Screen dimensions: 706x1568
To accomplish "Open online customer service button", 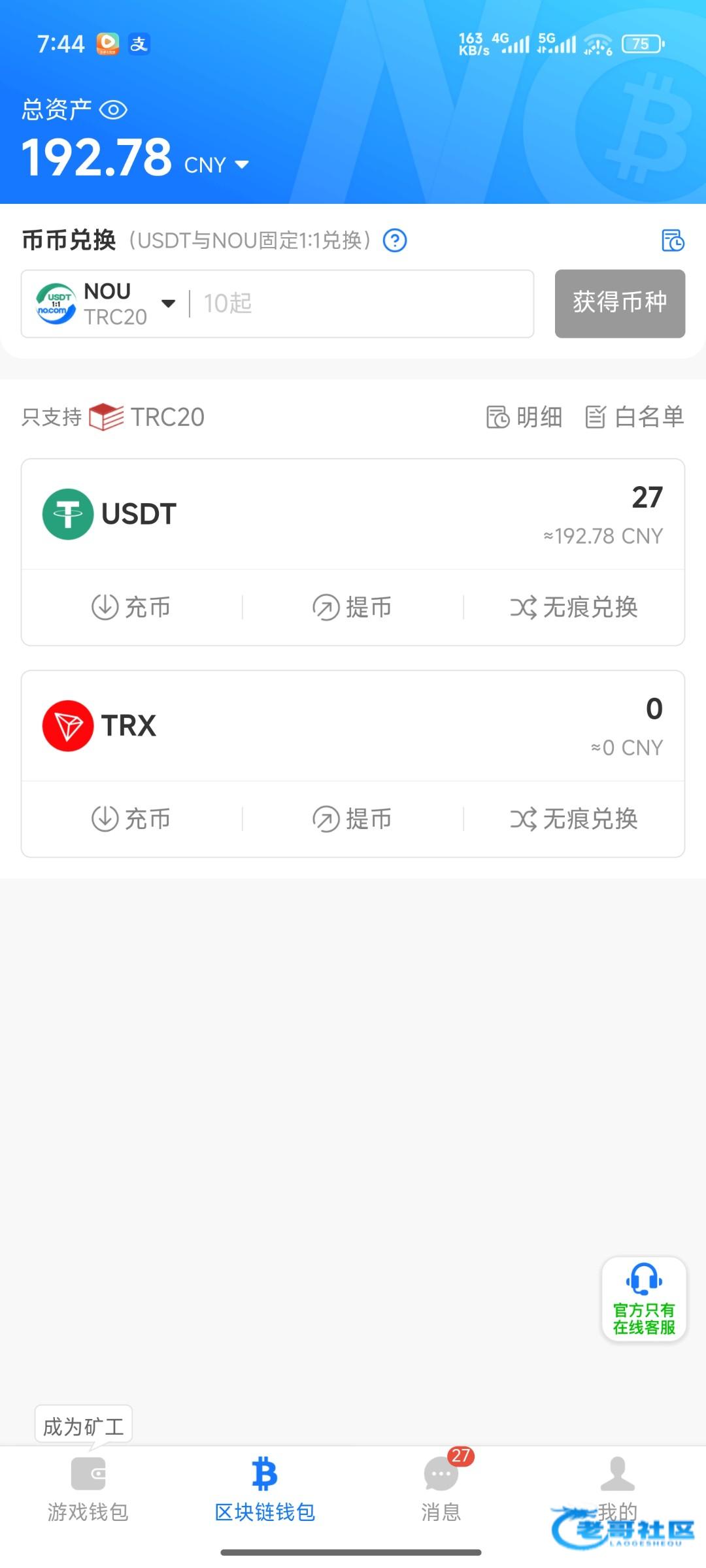I will tap(644, 1299).
